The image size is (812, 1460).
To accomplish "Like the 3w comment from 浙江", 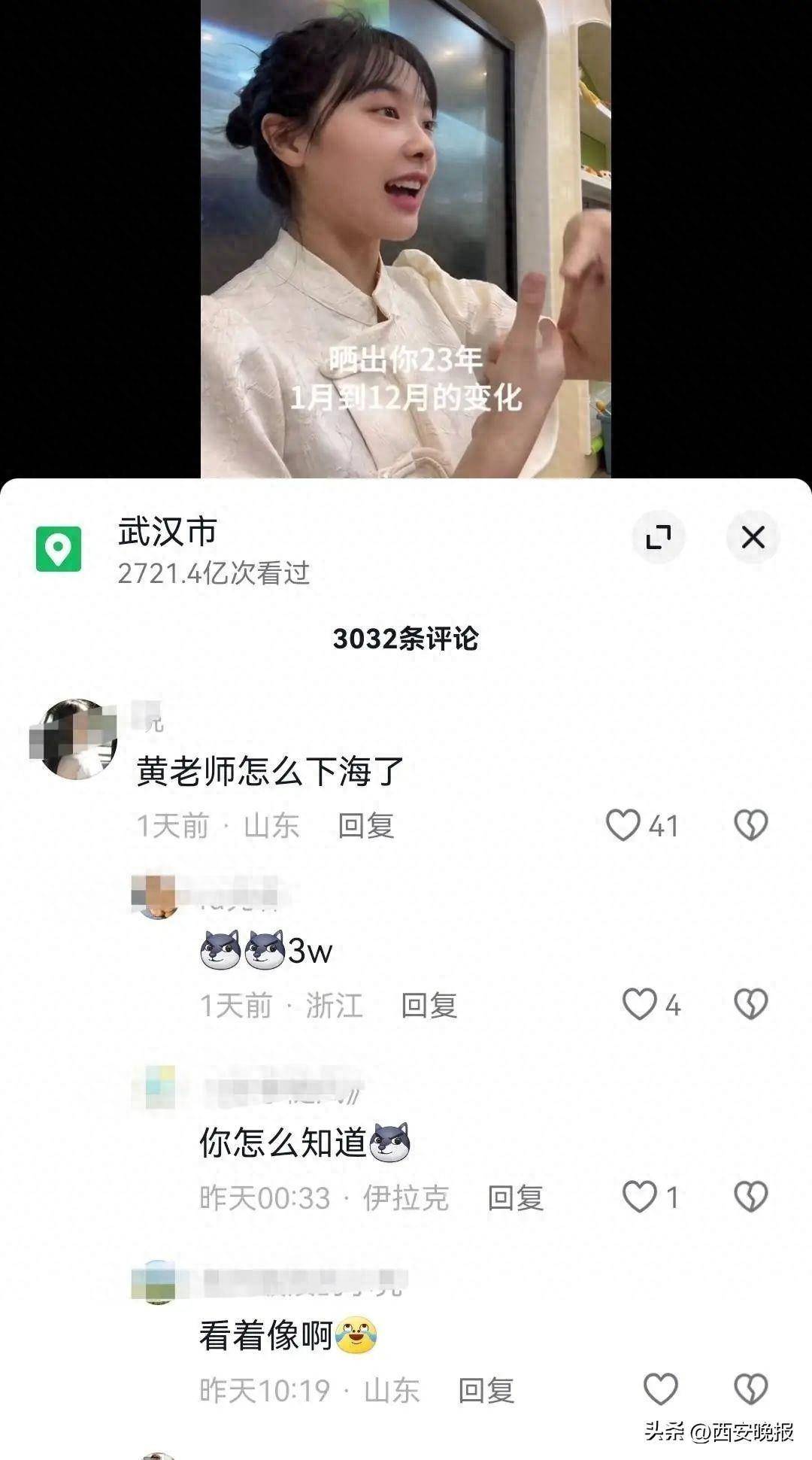I will [x=640, y=1004].
